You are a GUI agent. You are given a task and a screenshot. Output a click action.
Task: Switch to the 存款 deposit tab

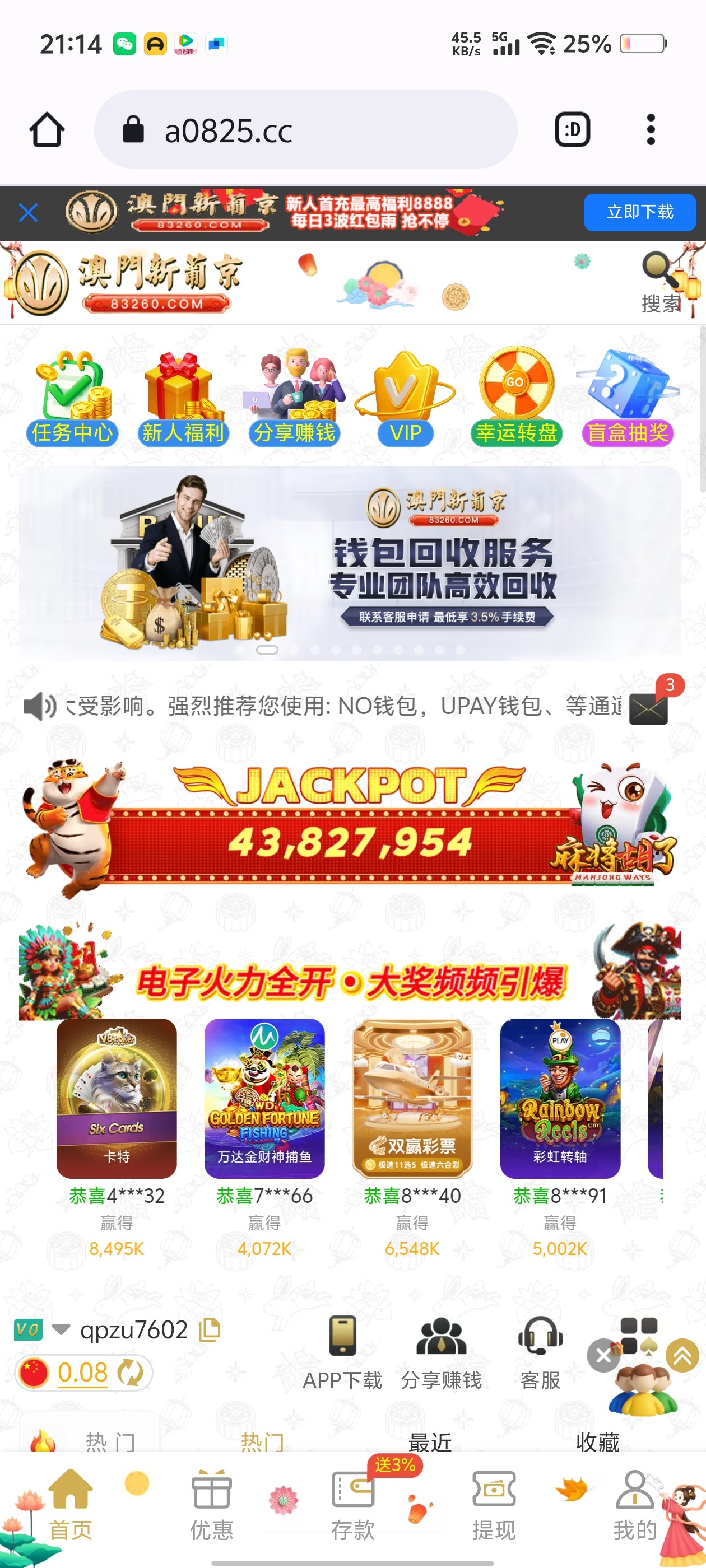click(354, 1505)
